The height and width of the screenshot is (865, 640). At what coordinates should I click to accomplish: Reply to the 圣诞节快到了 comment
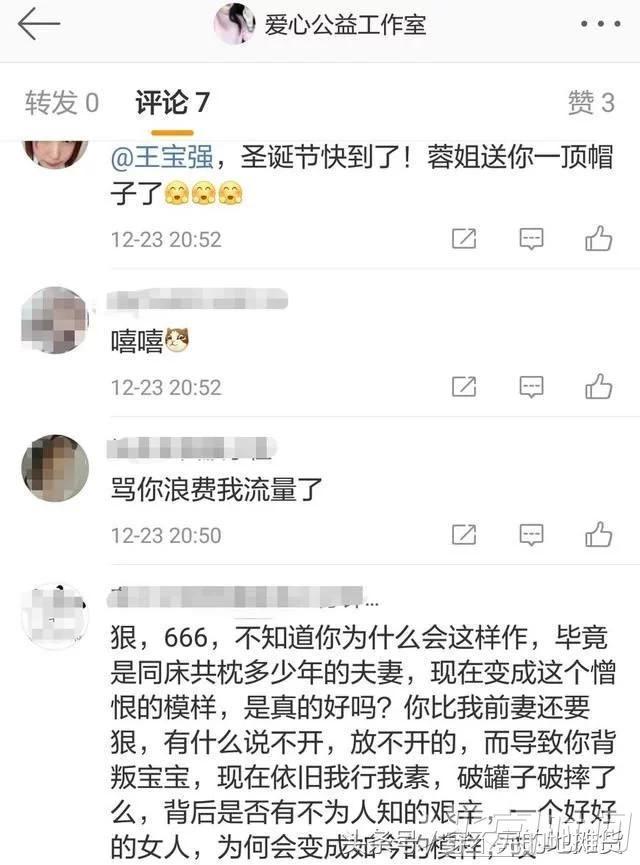(x=531, y=239)
